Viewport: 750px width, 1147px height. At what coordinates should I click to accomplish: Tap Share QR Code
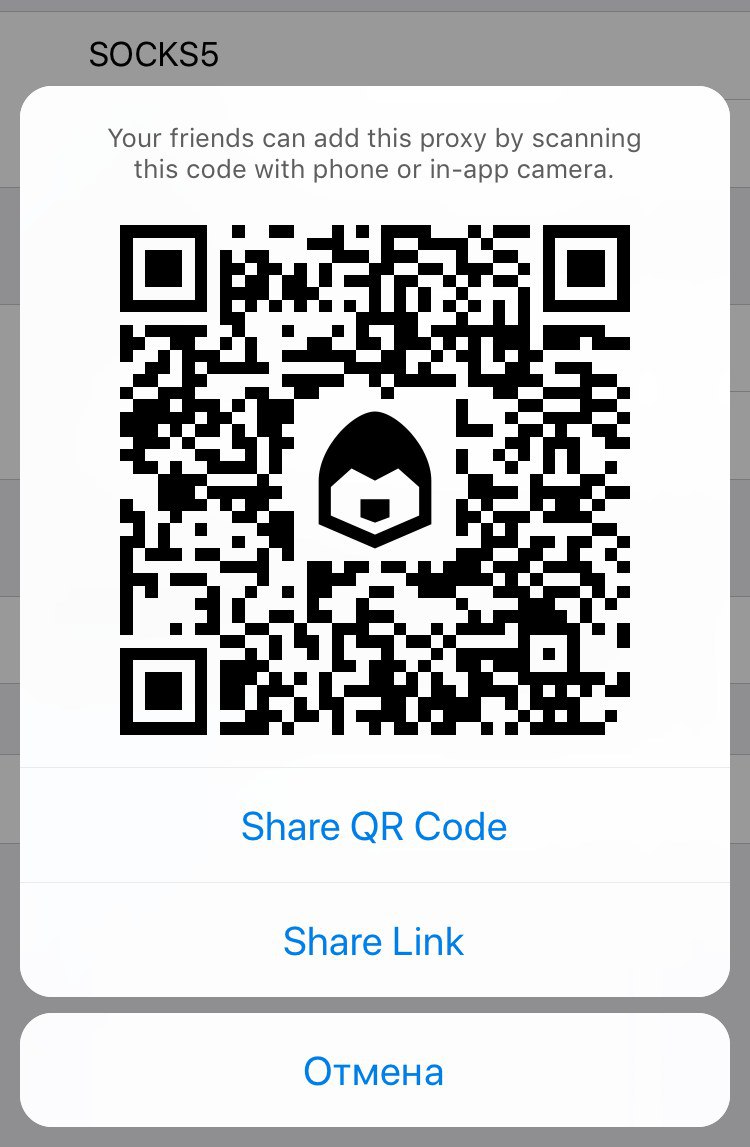(374, 826)
